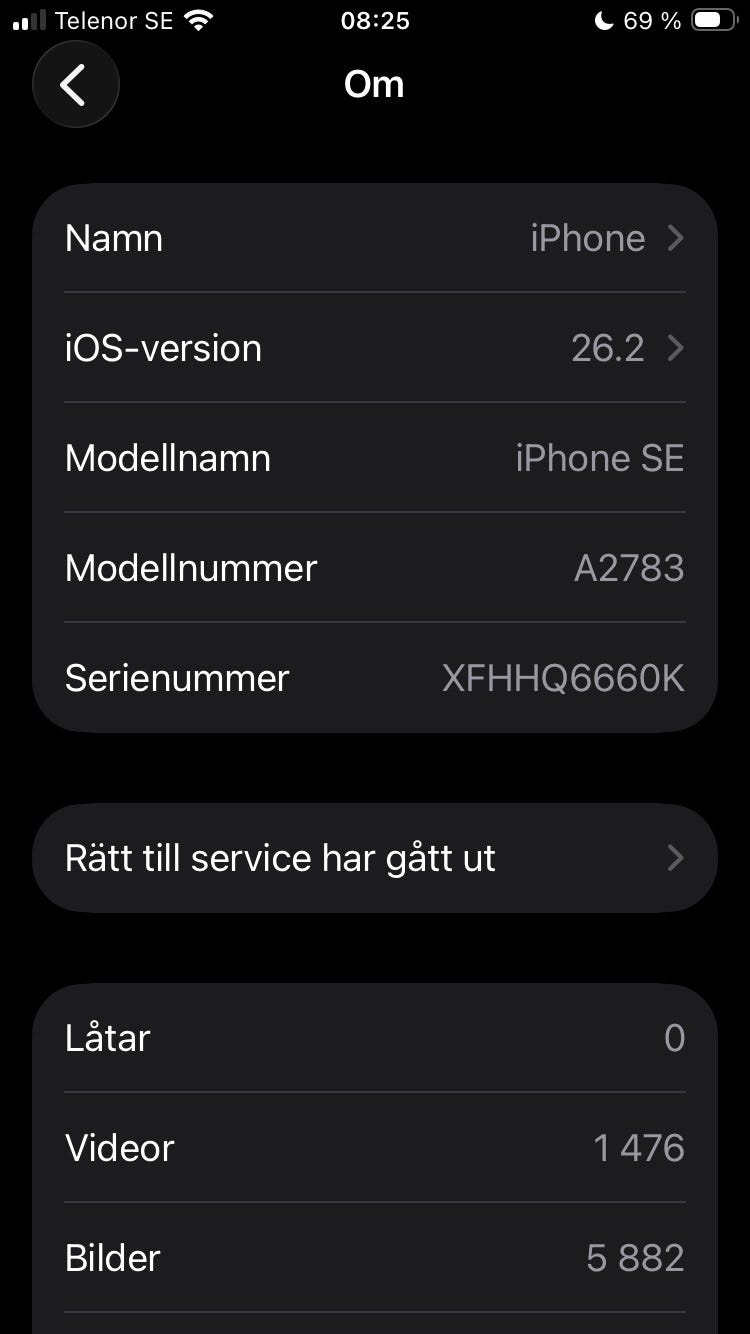Open Rätt till service har gått ut
The width and height of the screenshot is (750, 1334).
(x=375, y=858)
